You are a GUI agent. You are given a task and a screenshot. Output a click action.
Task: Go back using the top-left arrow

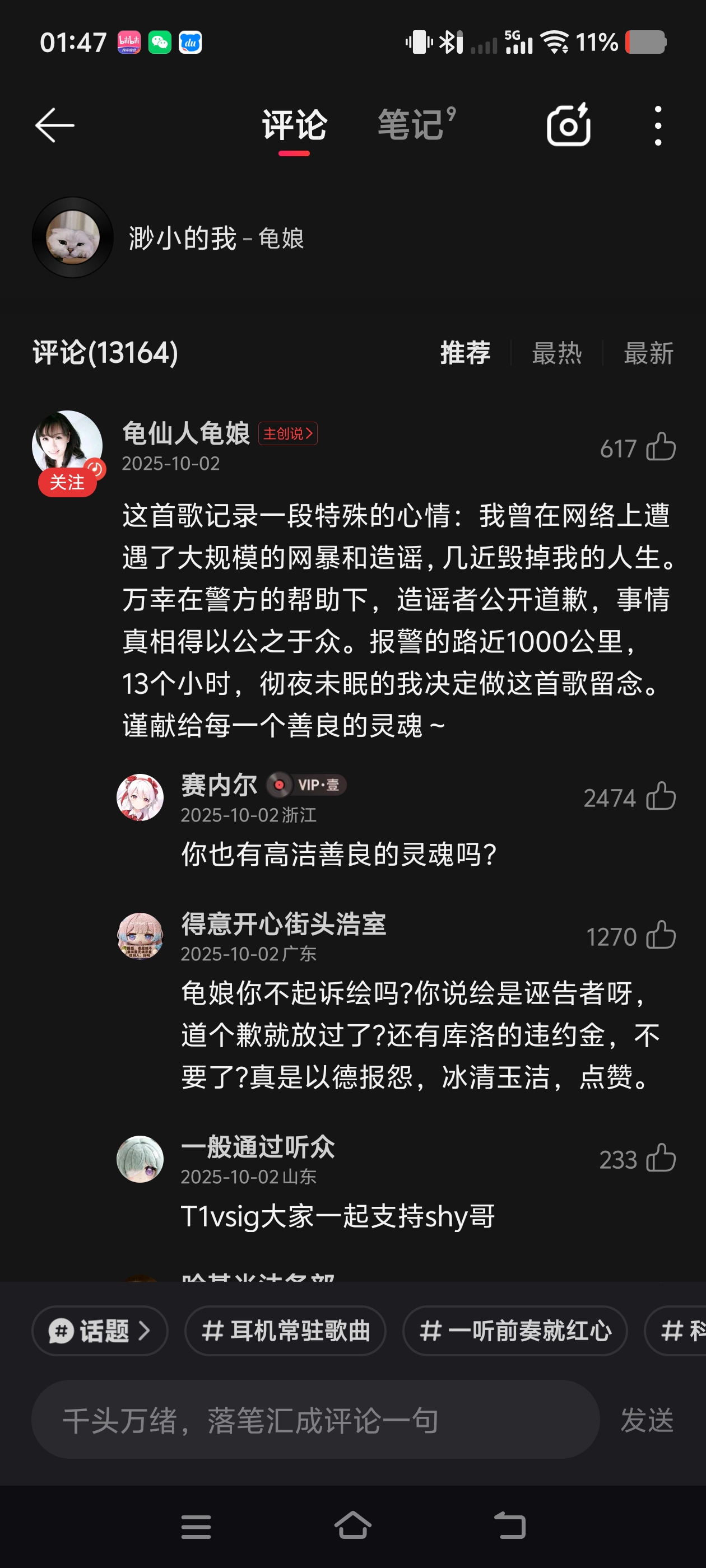[x=55, y=125]
